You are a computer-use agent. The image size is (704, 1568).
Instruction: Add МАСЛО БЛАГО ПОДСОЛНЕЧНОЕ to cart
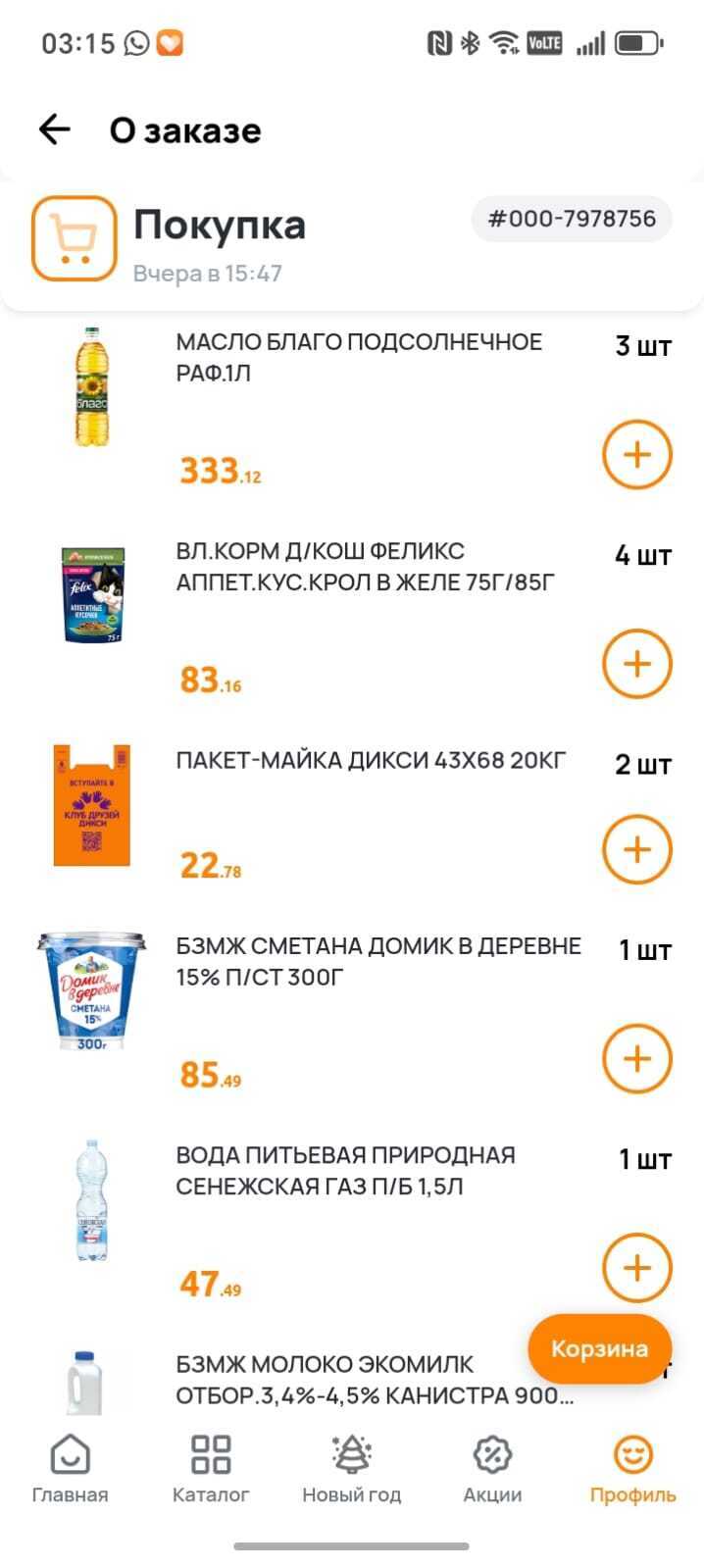coord(636,455)
